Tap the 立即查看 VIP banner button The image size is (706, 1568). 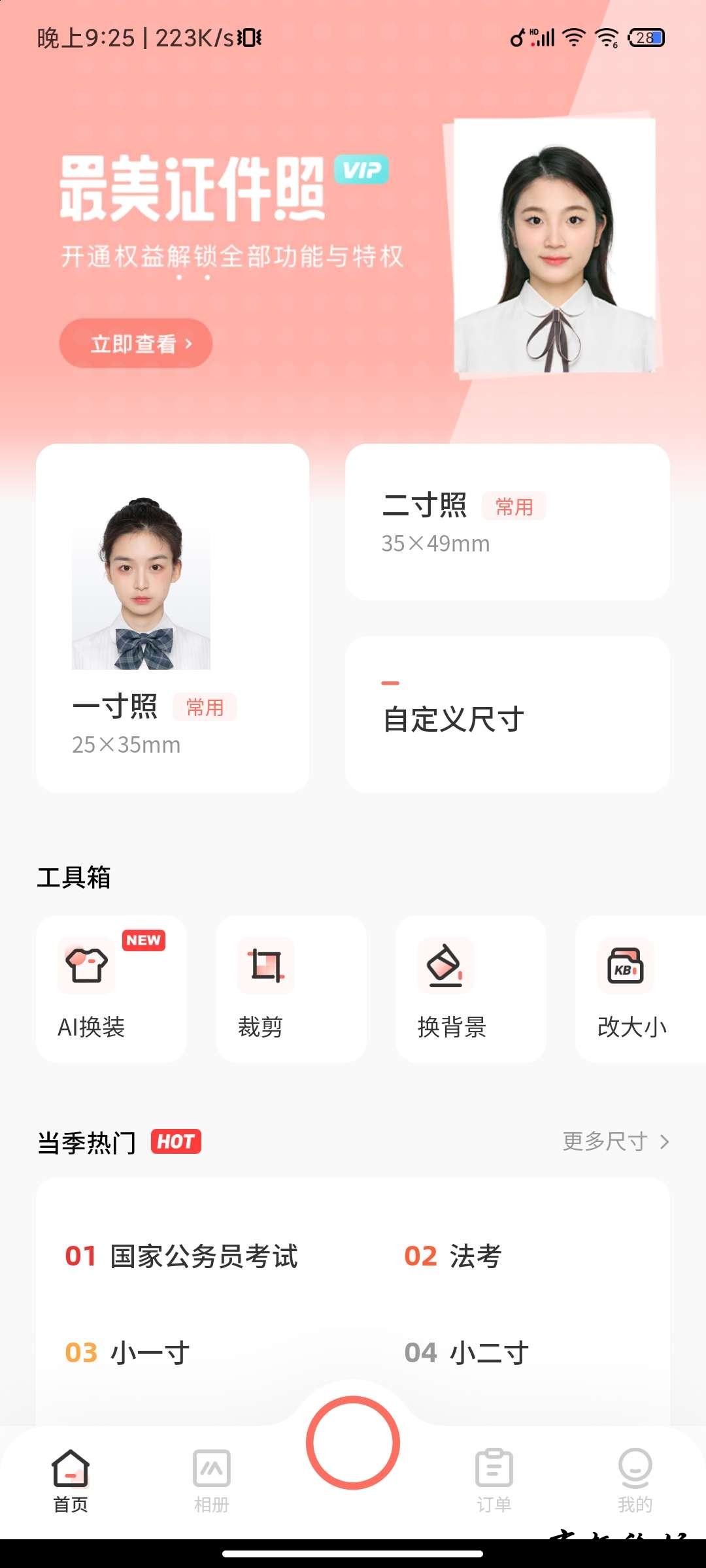(x=135, y=343)
